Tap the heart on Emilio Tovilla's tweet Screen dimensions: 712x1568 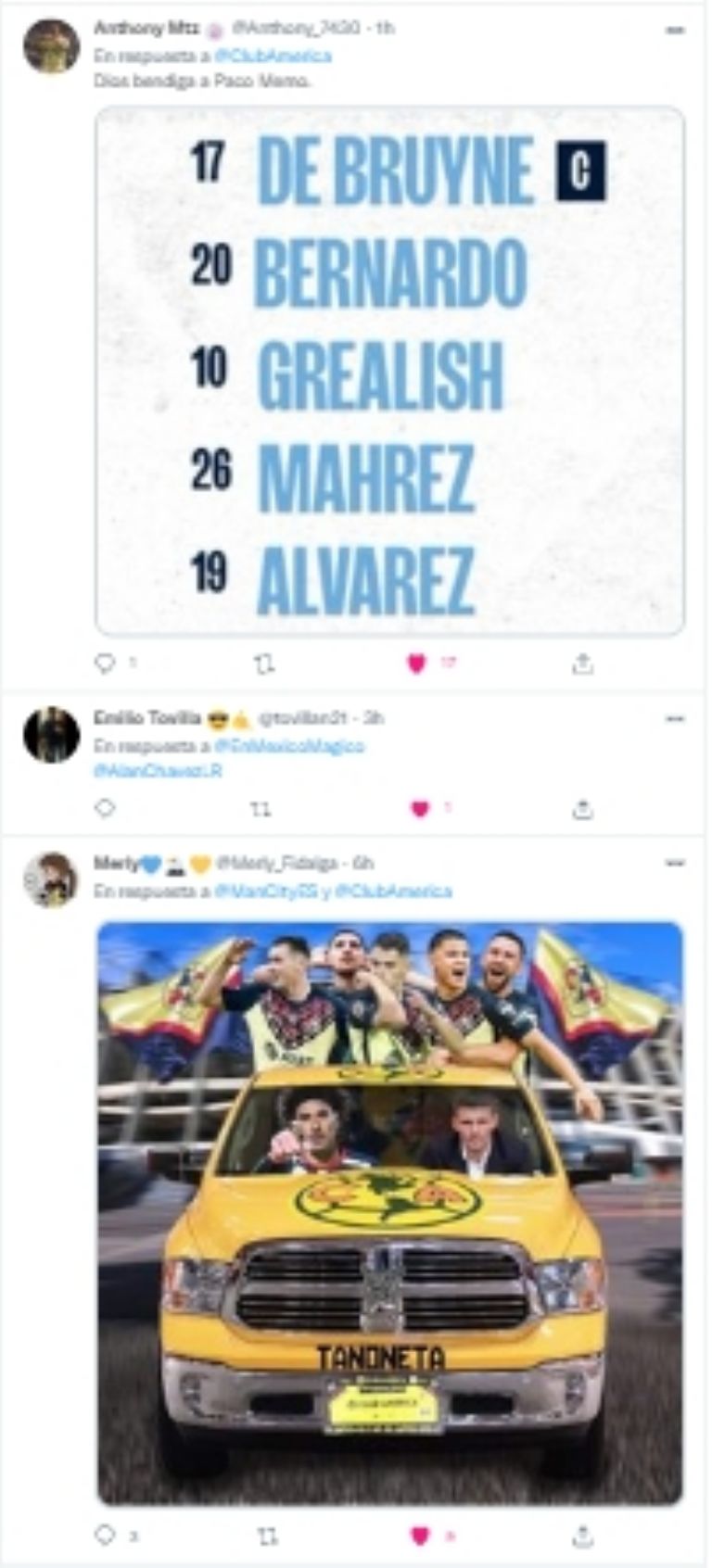[420, 809]
